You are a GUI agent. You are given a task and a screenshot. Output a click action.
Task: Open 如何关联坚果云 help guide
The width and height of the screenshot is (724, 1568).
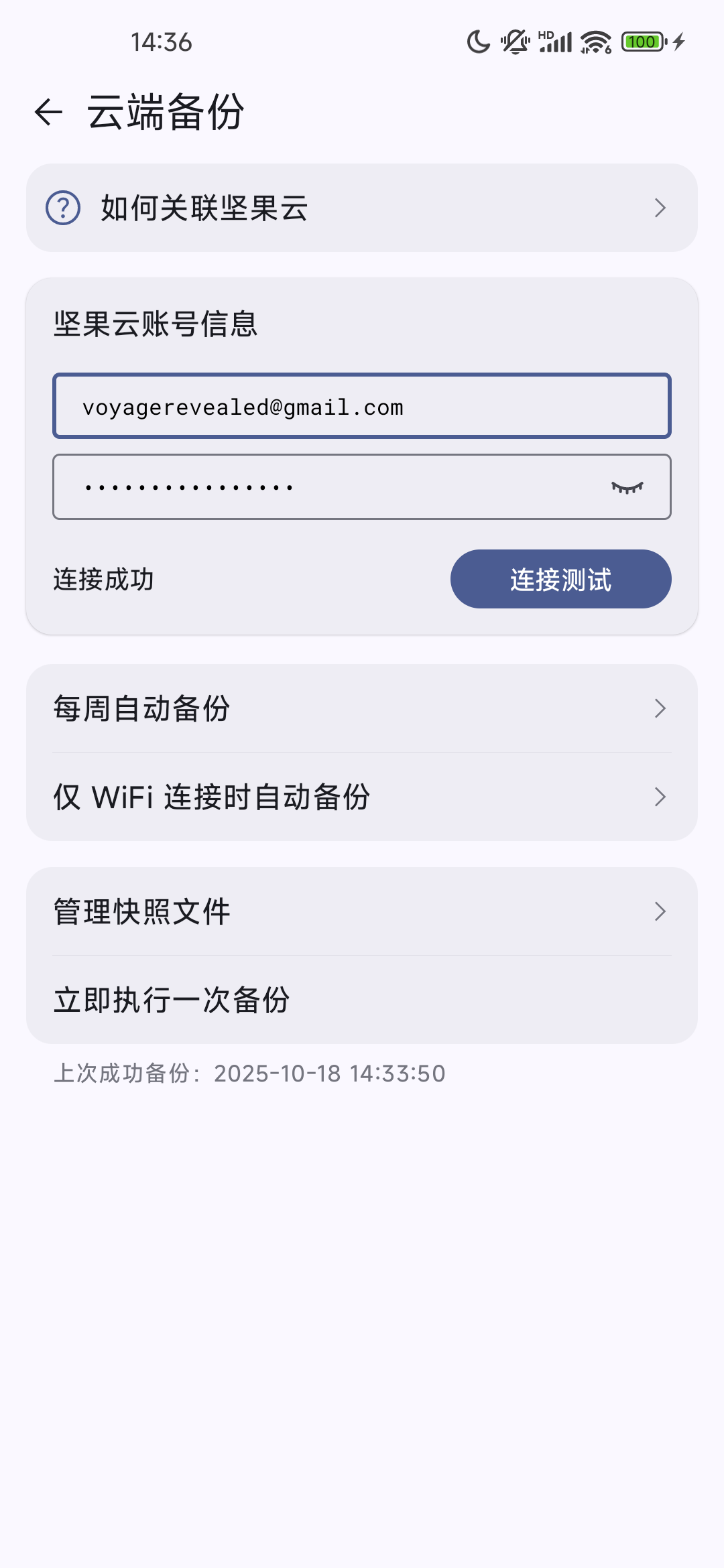click(362, 208)
